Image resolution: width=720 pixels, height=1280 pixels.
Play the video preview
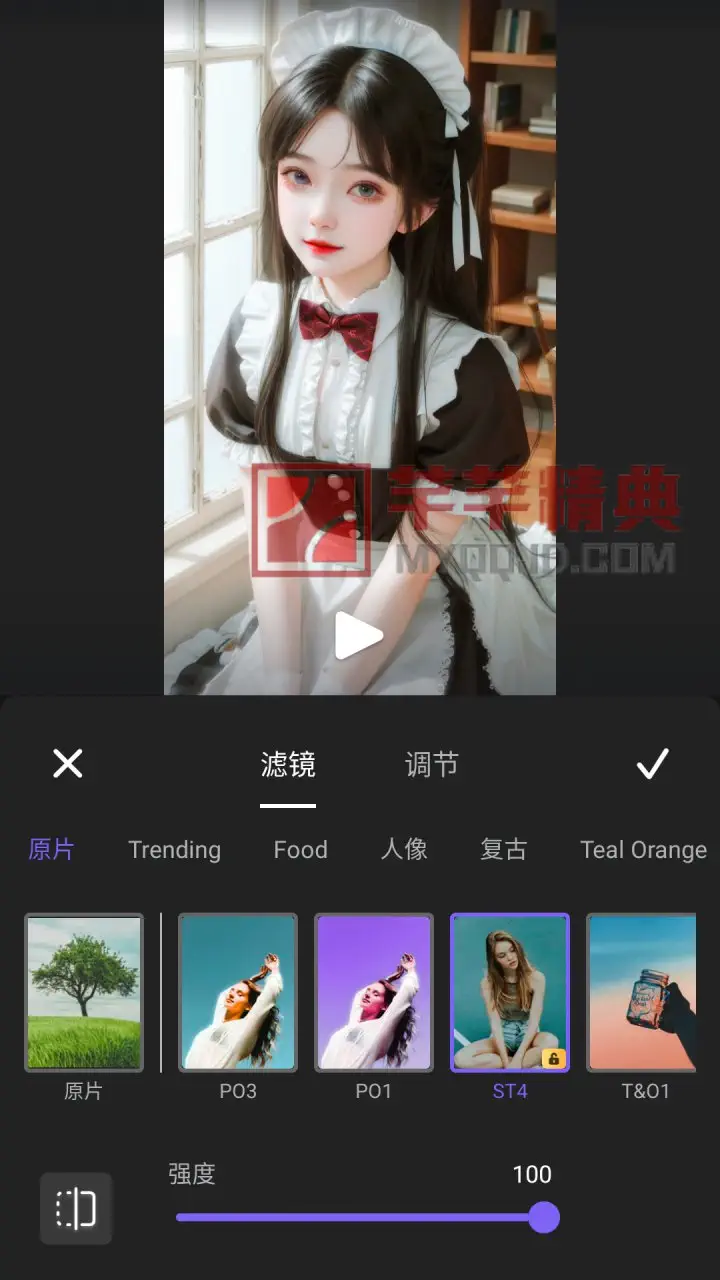click(358, 636)
